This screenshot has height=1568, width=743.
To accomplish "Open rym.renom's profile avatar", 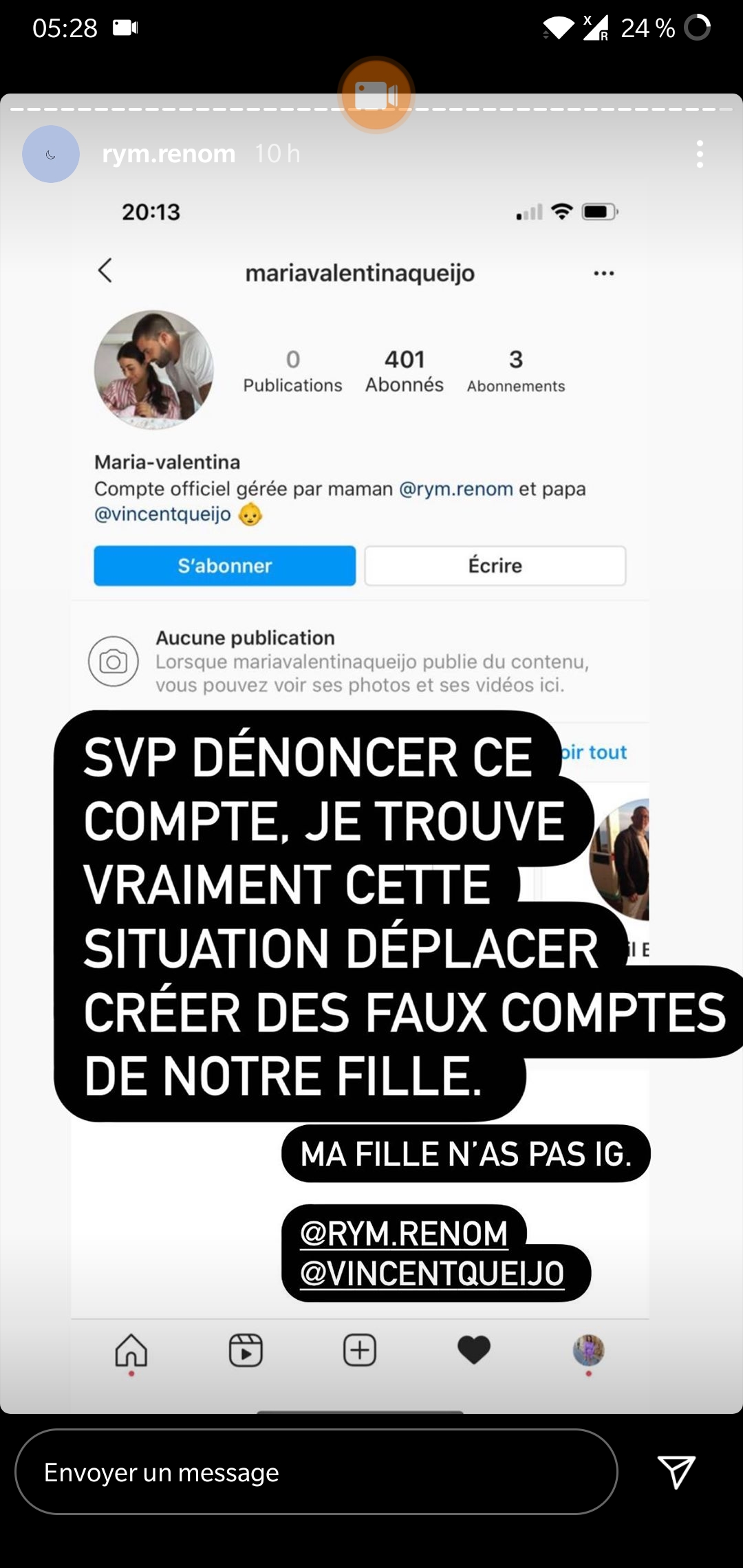I will (x=51, y=154).
